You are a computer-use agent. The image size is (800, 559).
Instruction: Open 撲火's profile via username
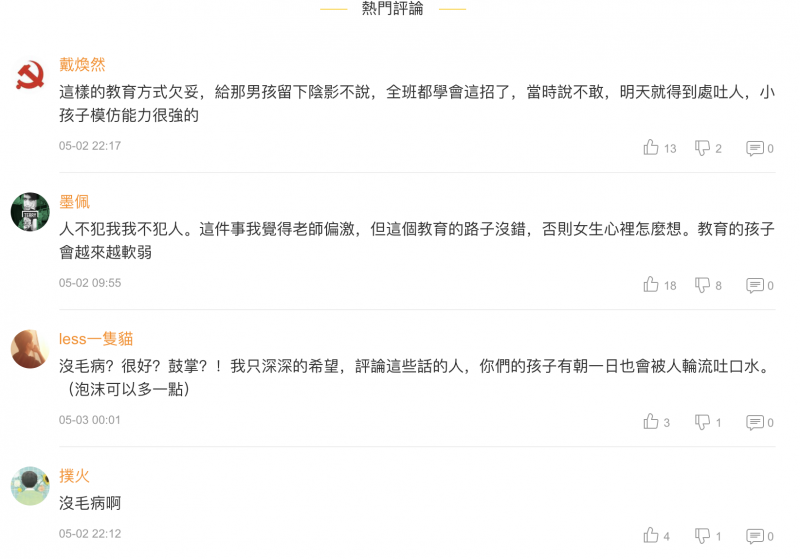click(x=74, y=476)
